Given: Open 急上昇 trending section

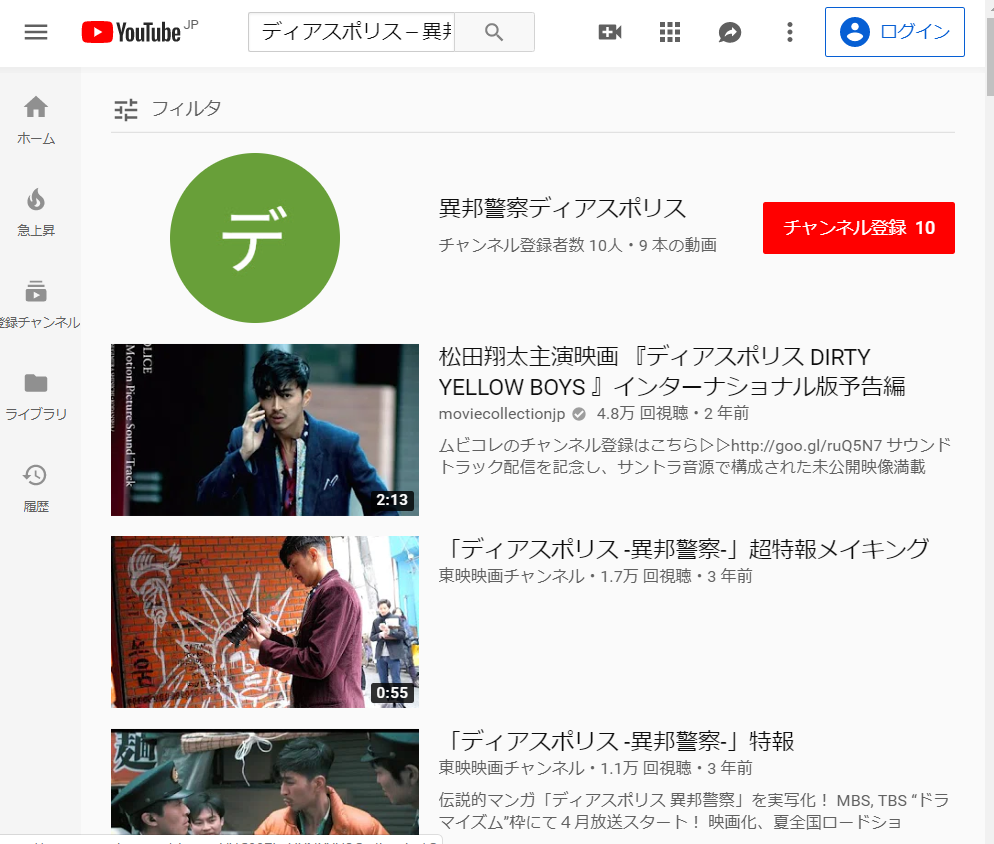Looking at the screenshot, I should 36,212.
